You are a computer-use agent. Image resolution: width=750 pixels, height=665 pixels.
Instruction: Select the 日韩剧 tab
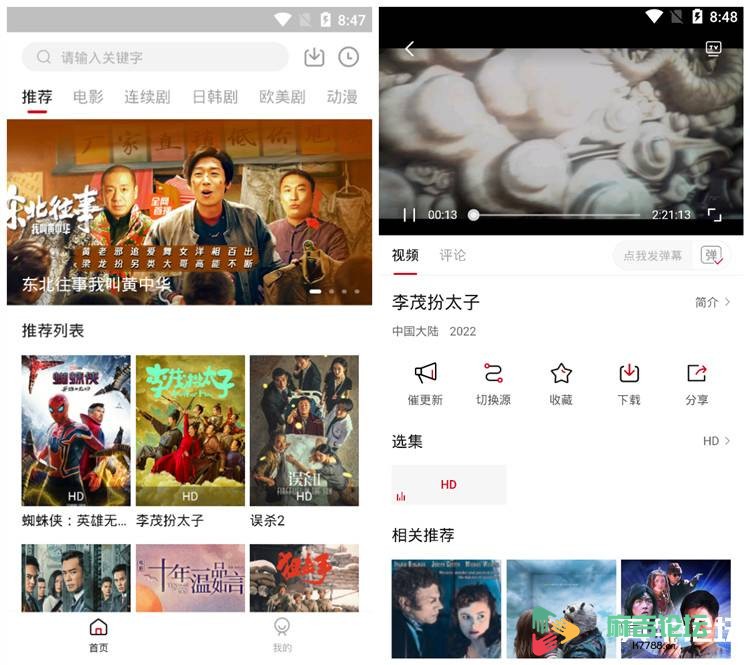point(215,97)
